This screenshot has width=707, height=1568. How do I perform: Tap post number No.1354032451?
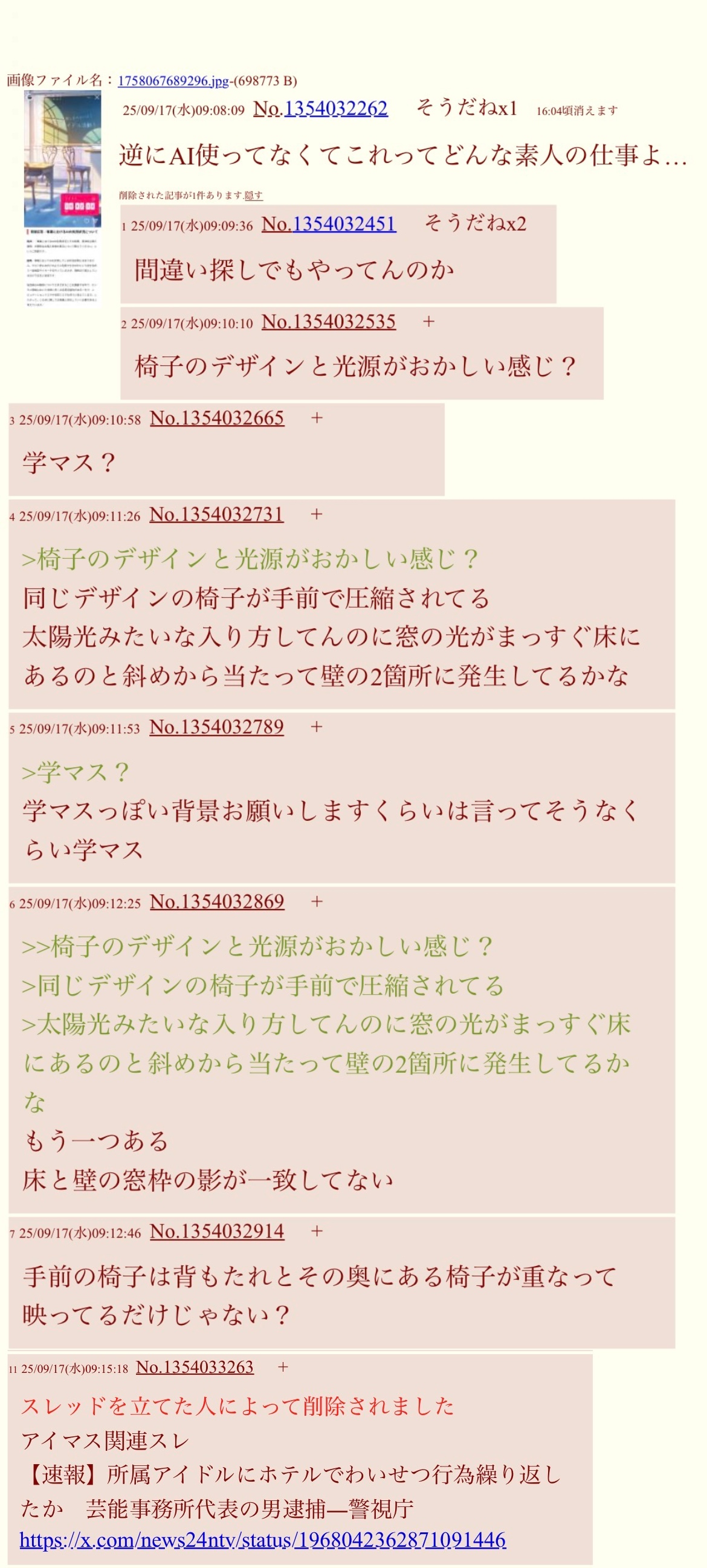[329, 224]
